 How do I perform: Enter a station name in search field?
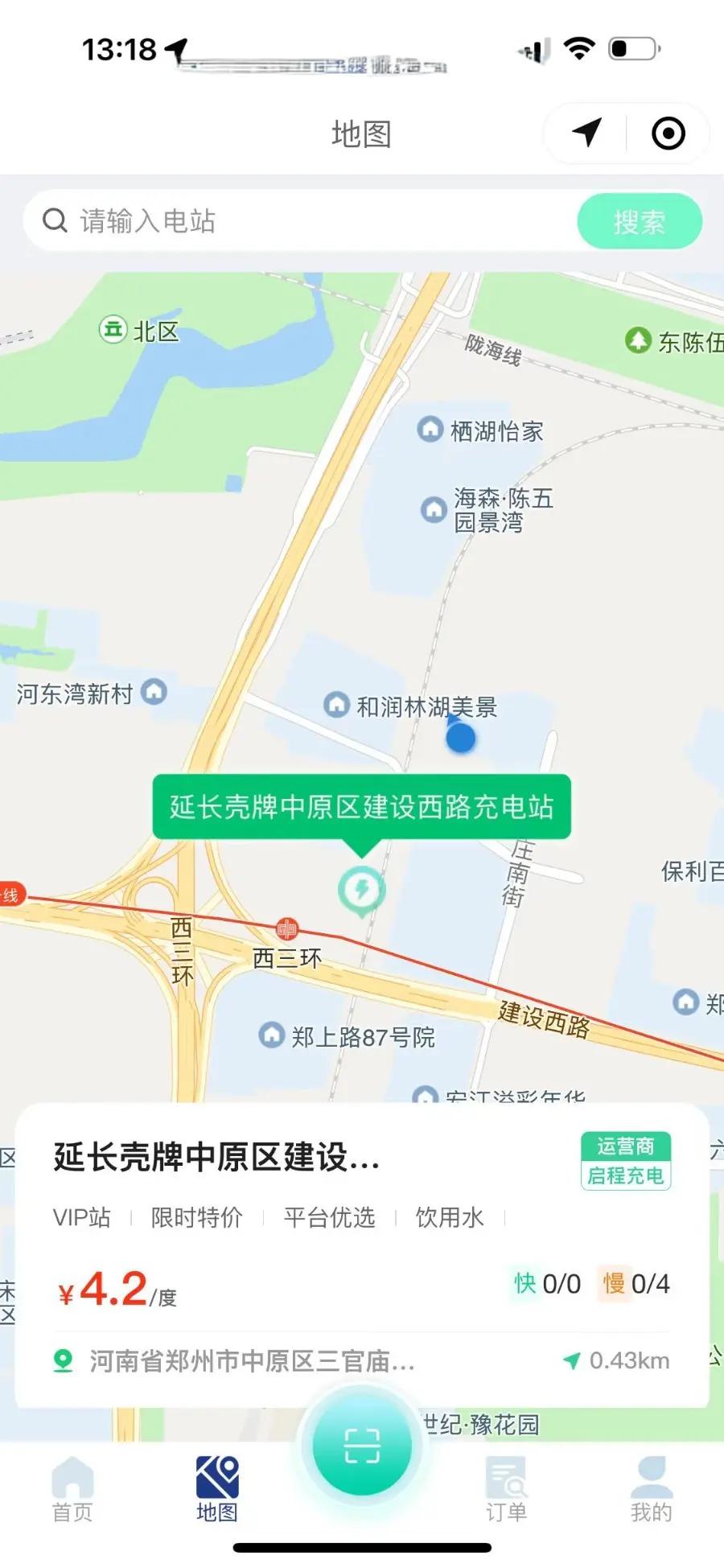point(306,221)
